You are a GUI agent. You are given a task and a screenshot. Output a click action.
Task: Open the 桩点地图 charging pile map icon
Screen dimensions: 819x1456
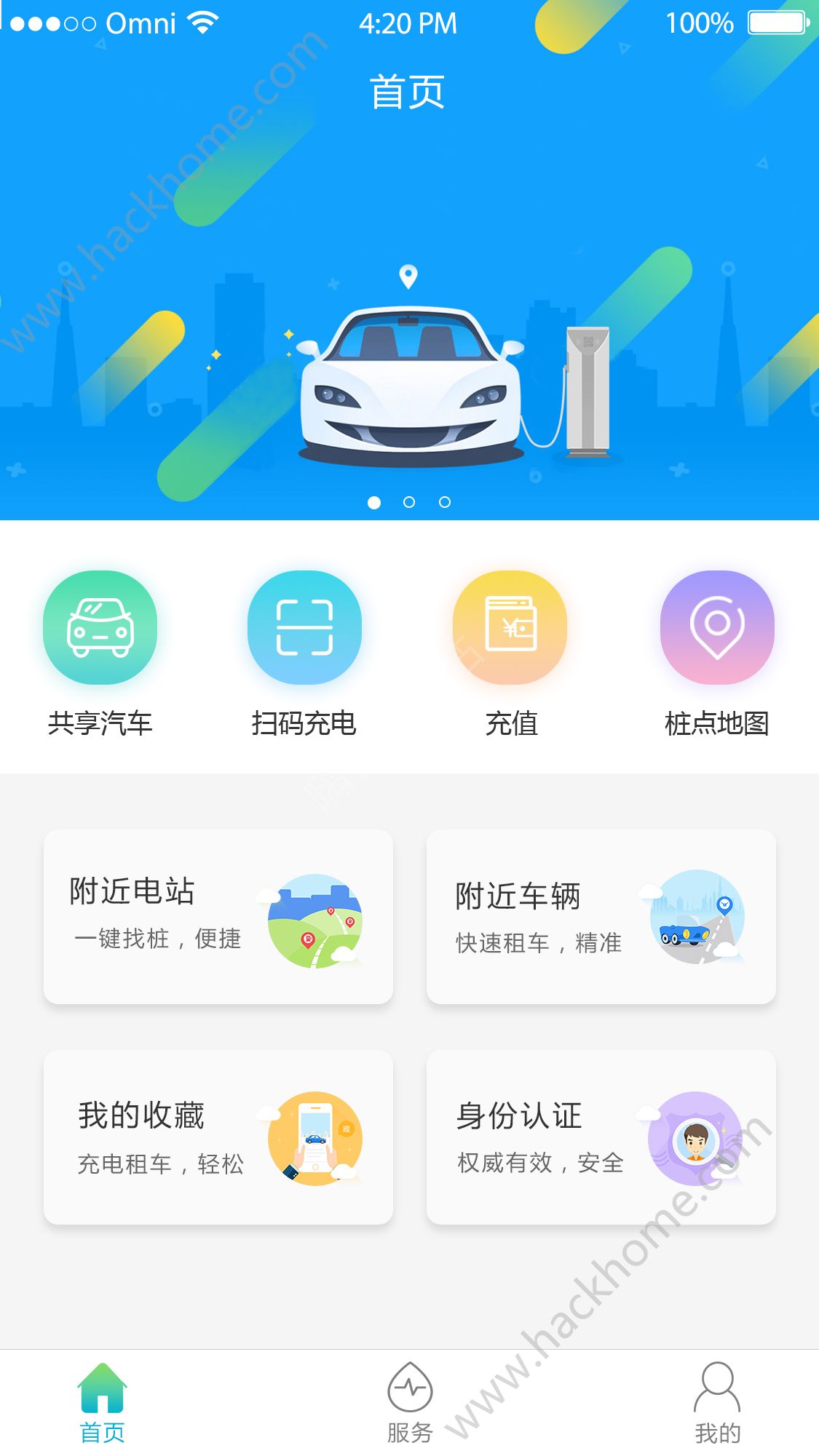tap(716, 628)
